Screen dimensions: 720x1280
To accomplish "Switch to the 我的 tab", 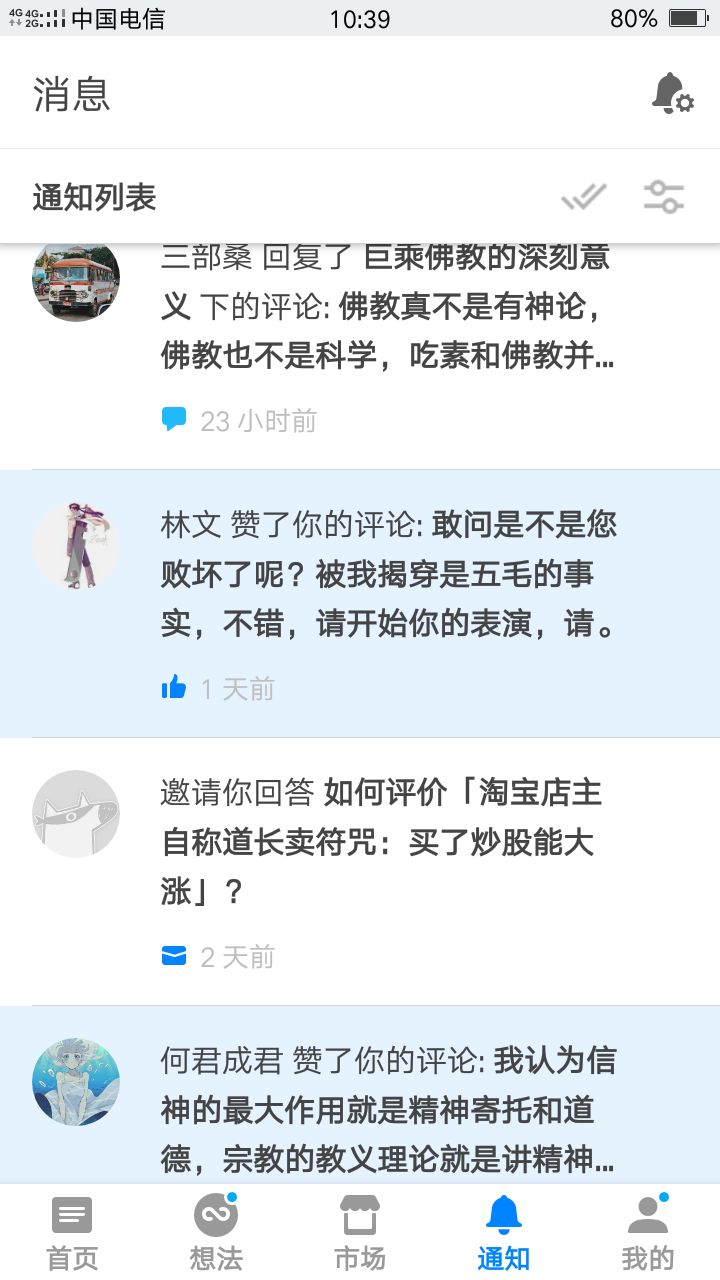I will [648, 1232].
